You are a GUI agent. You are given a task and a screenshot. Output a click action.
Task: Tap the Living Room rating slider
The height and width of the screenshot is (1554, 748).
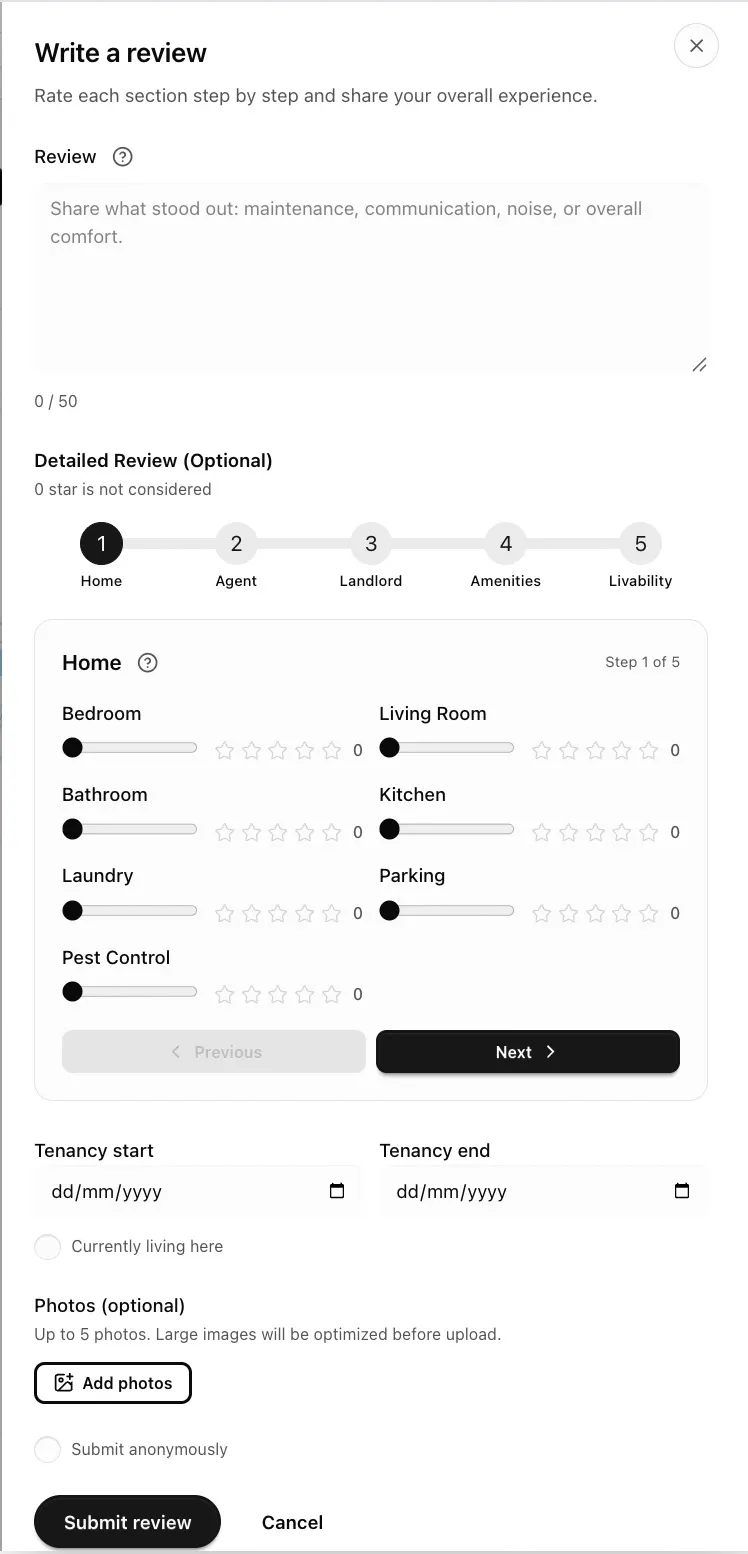pyautogui.click(x=447, y=748)
